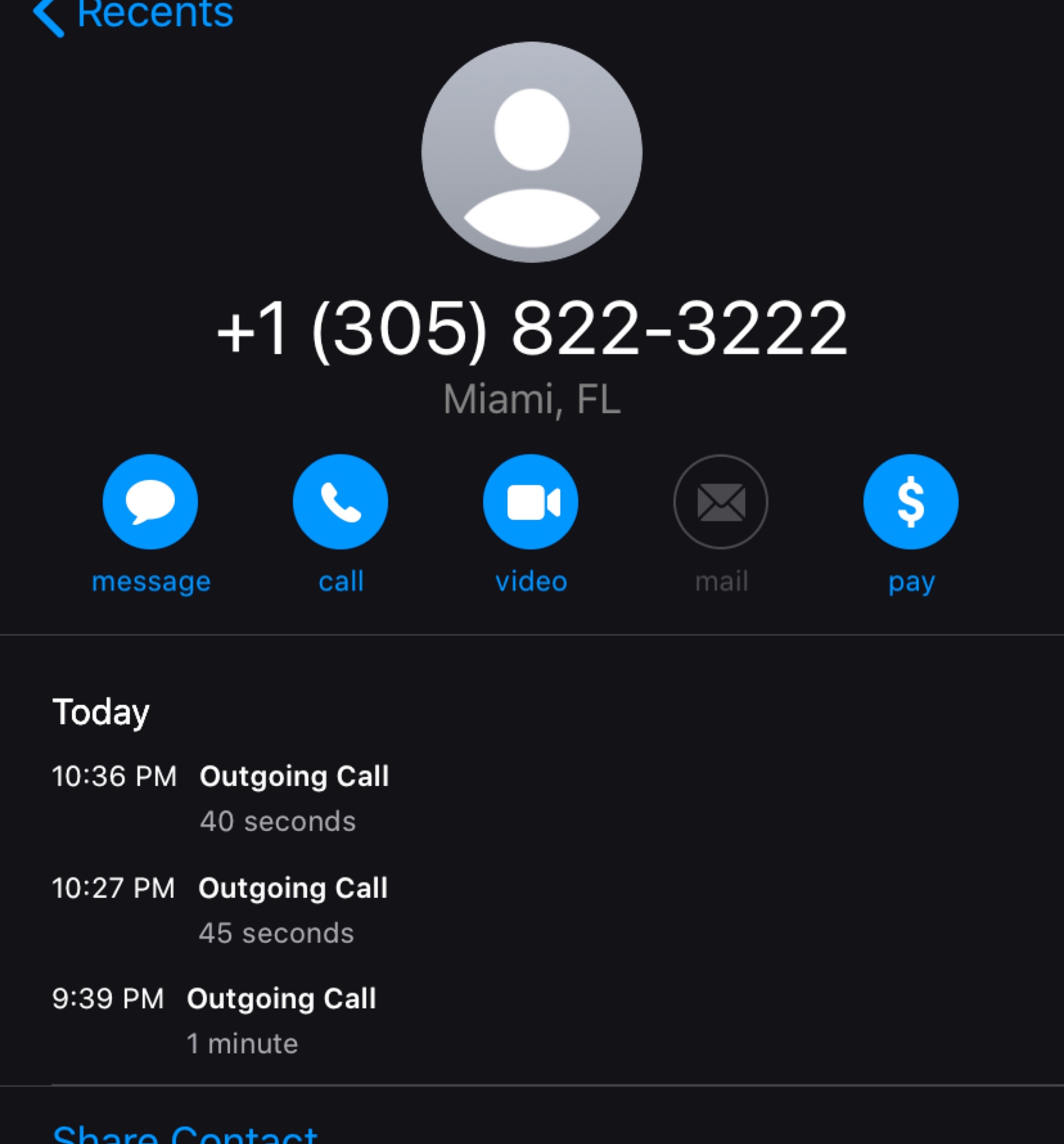Open the pay option
Viewport: 1064px width, 1144px height.
pos(910,502)
